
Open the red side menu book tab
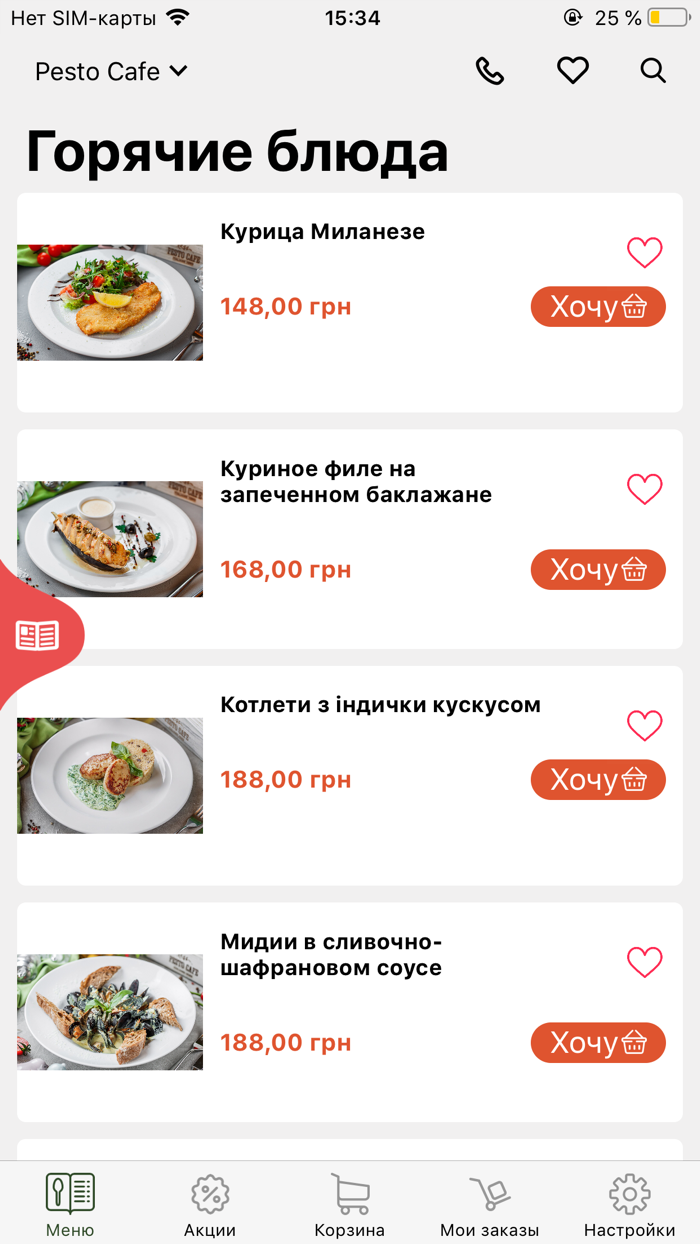point(38,636)
